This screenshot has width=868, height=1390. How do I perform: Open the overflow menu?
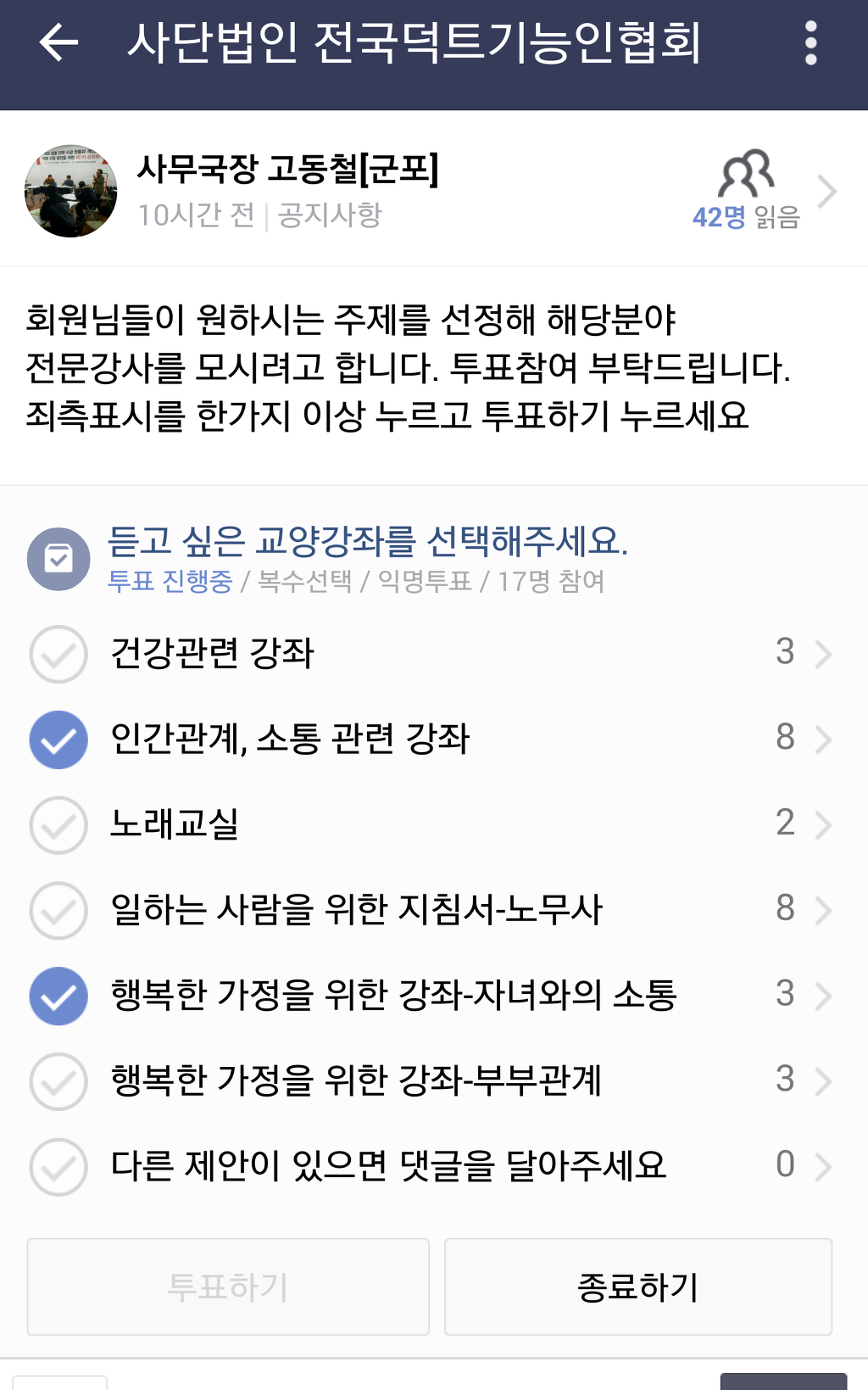pos(810,42)
